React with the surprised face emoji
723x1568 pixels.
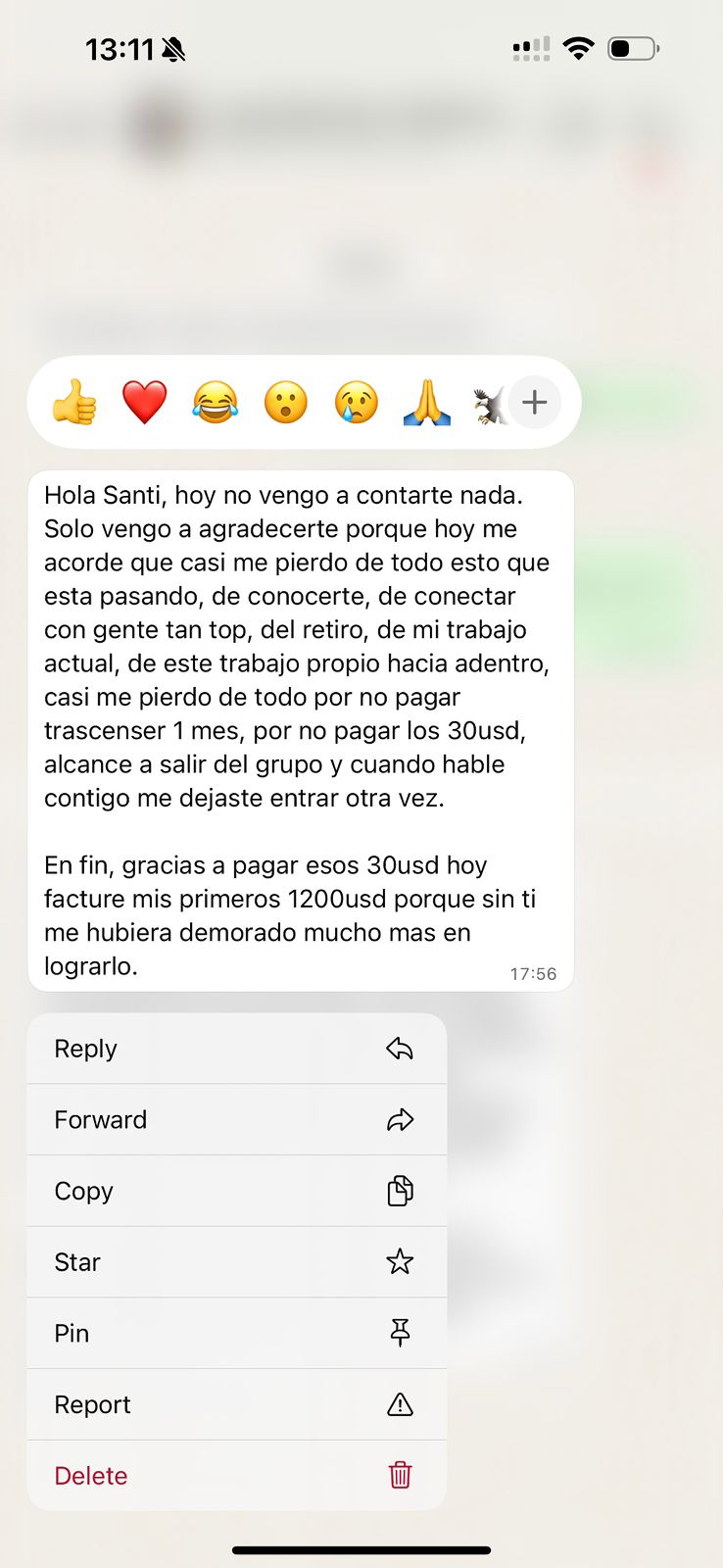[285, 403]
